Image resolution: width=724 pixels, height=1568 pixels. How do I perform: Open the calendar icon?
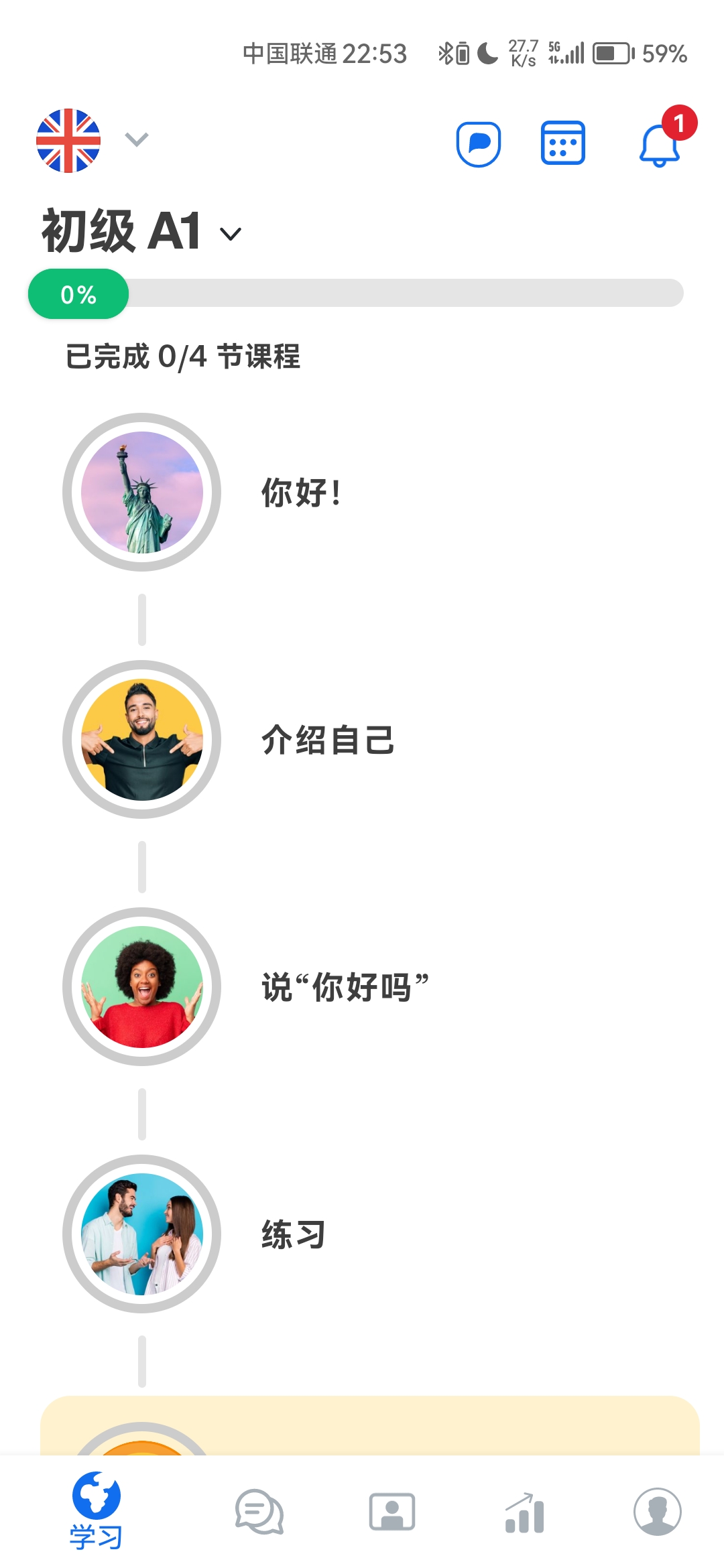coord(563,143)
